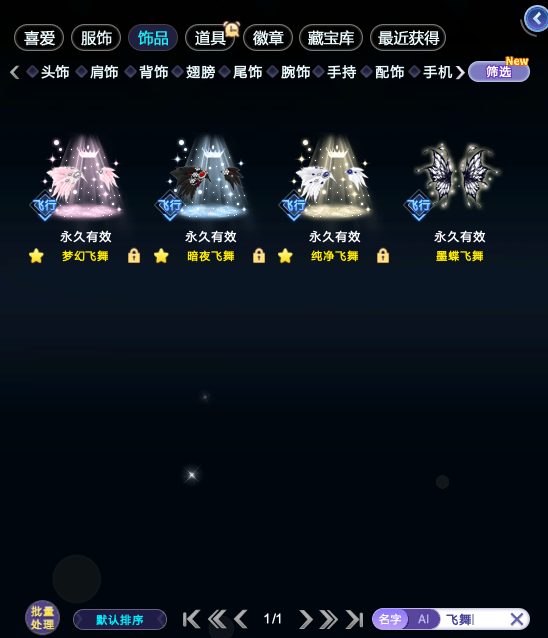
Task: Select the 暗夜飞舞 wings item
Action: [208, 178]
